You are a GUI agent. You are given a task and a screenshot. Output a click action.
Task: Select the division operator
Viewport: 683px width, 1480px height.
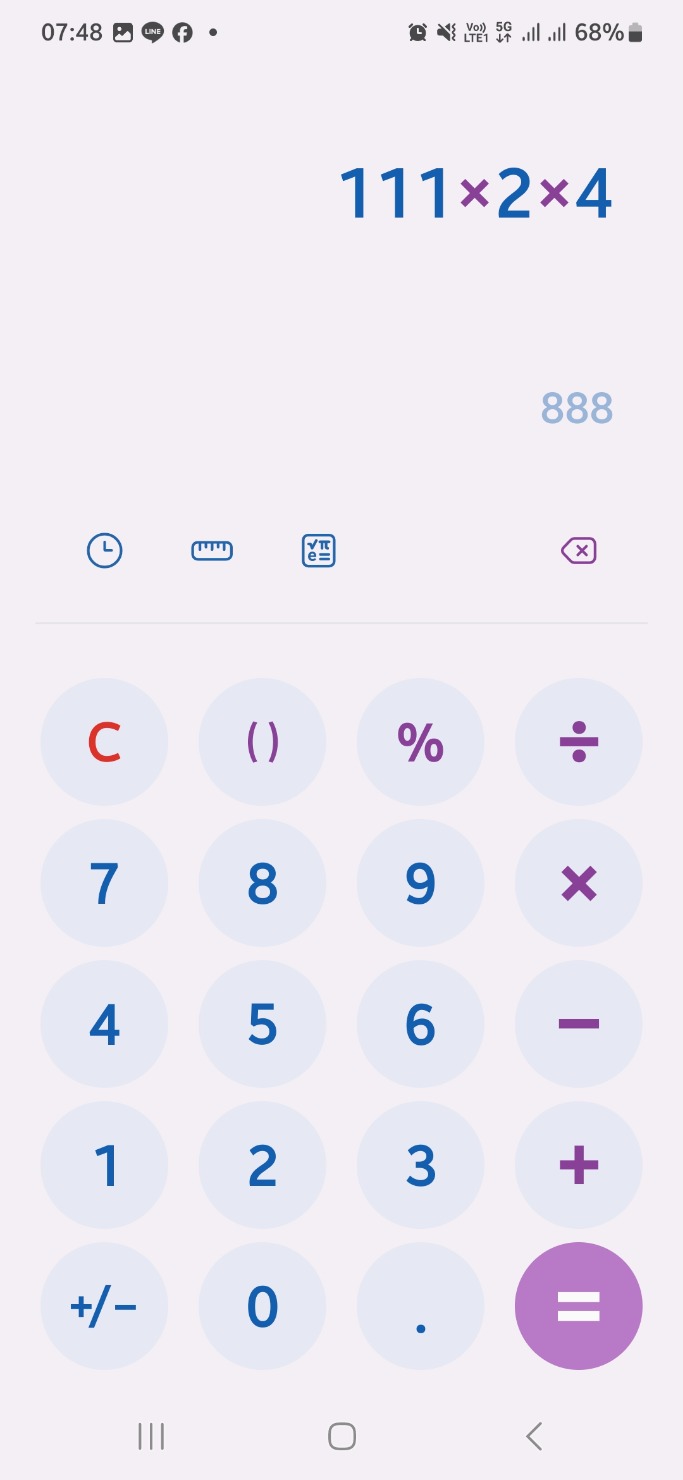578,742
